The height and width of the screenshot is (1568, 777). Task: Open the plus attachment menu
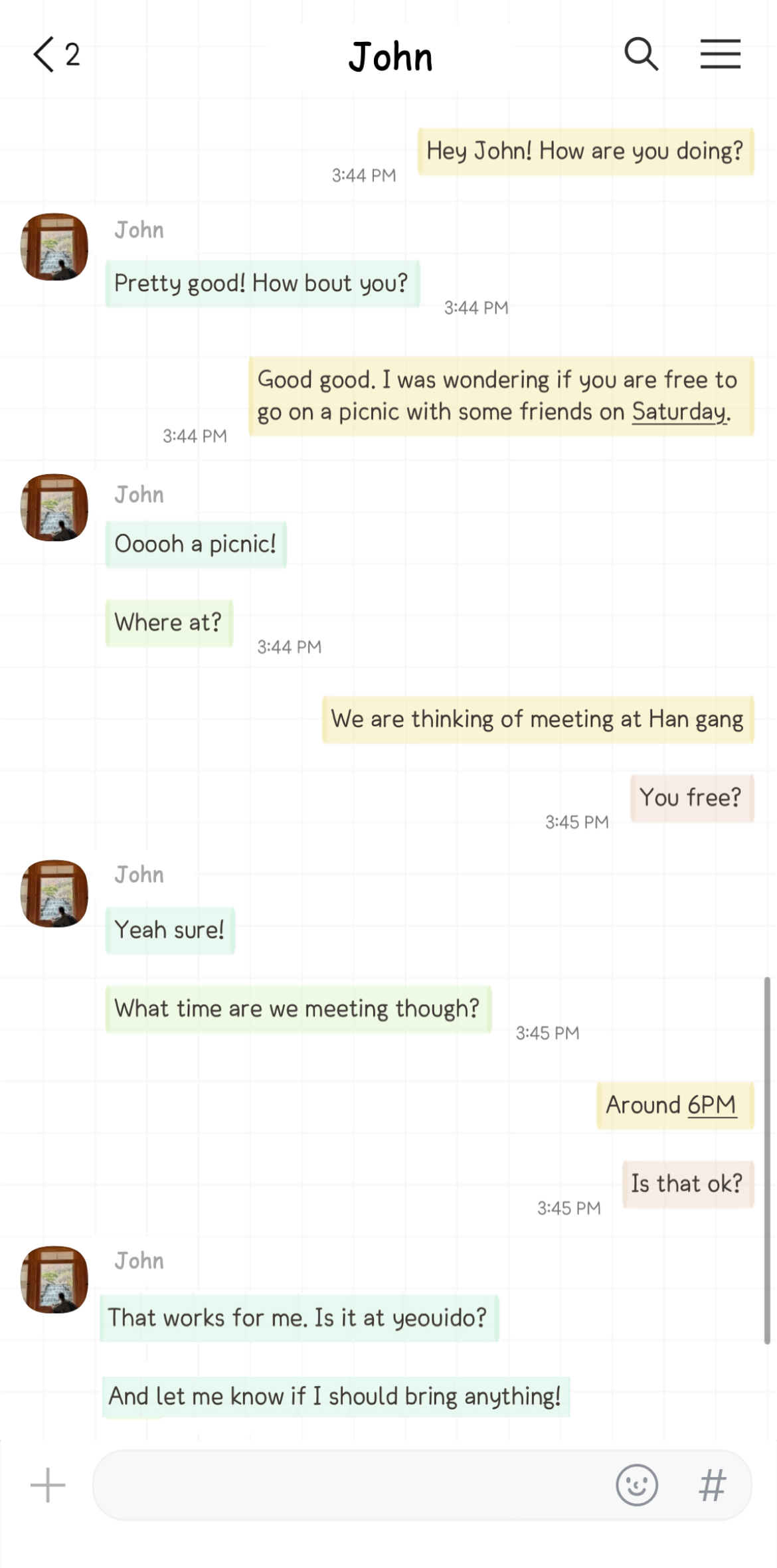48,1485
